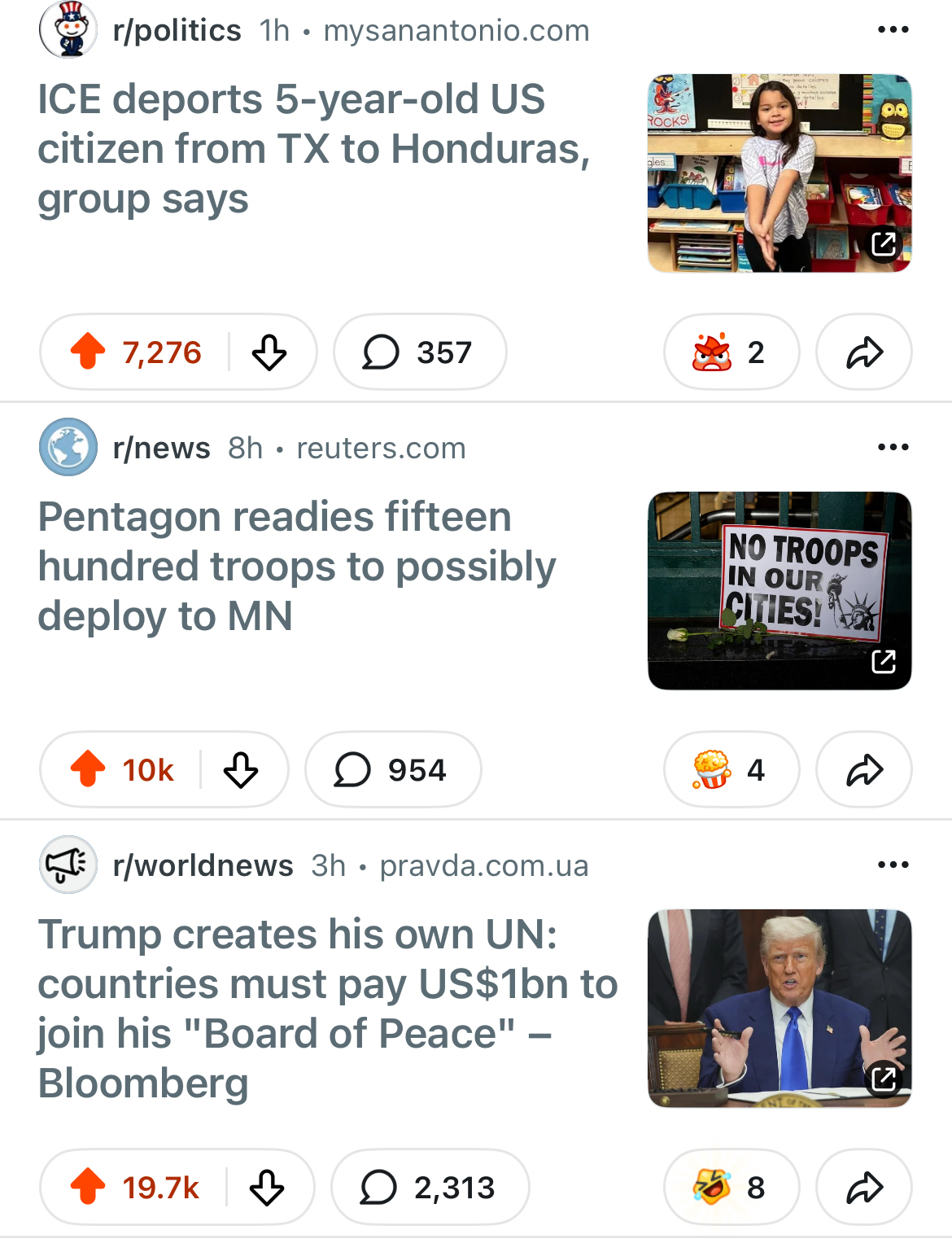The height and width of the screenshot is (1239, 952).
Task: Downvote the Board of Peace post
Action: (x=267, y=1187)
